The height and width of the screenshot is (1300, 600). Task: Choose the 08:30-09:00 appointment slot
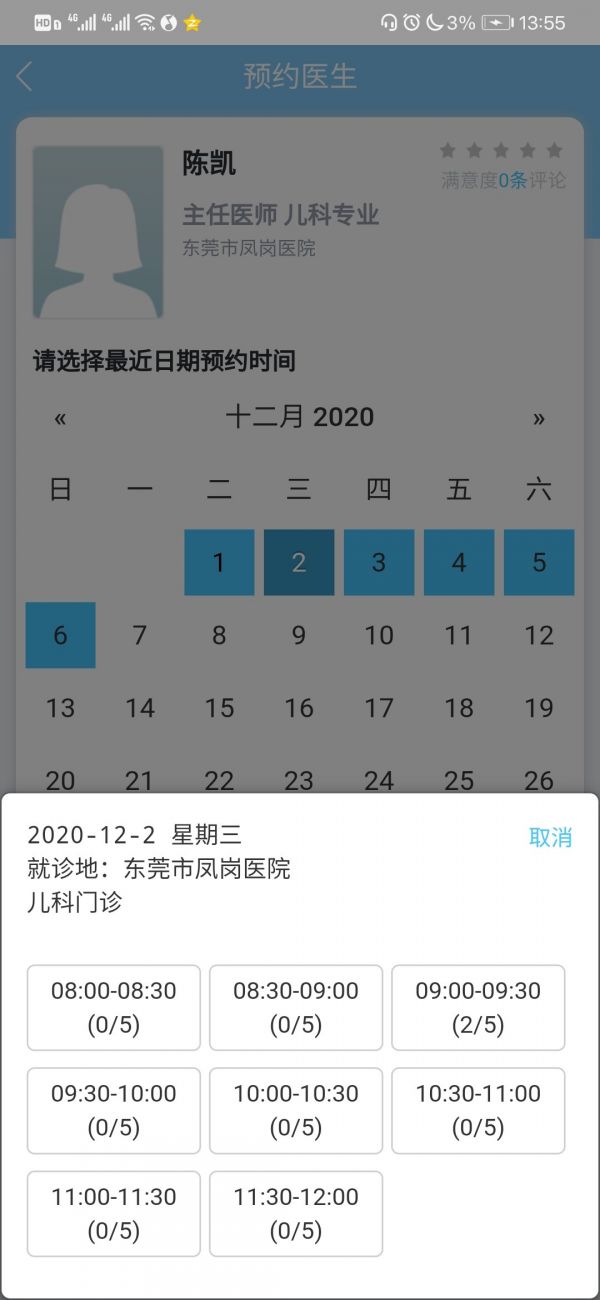[x=296, y=1008]
